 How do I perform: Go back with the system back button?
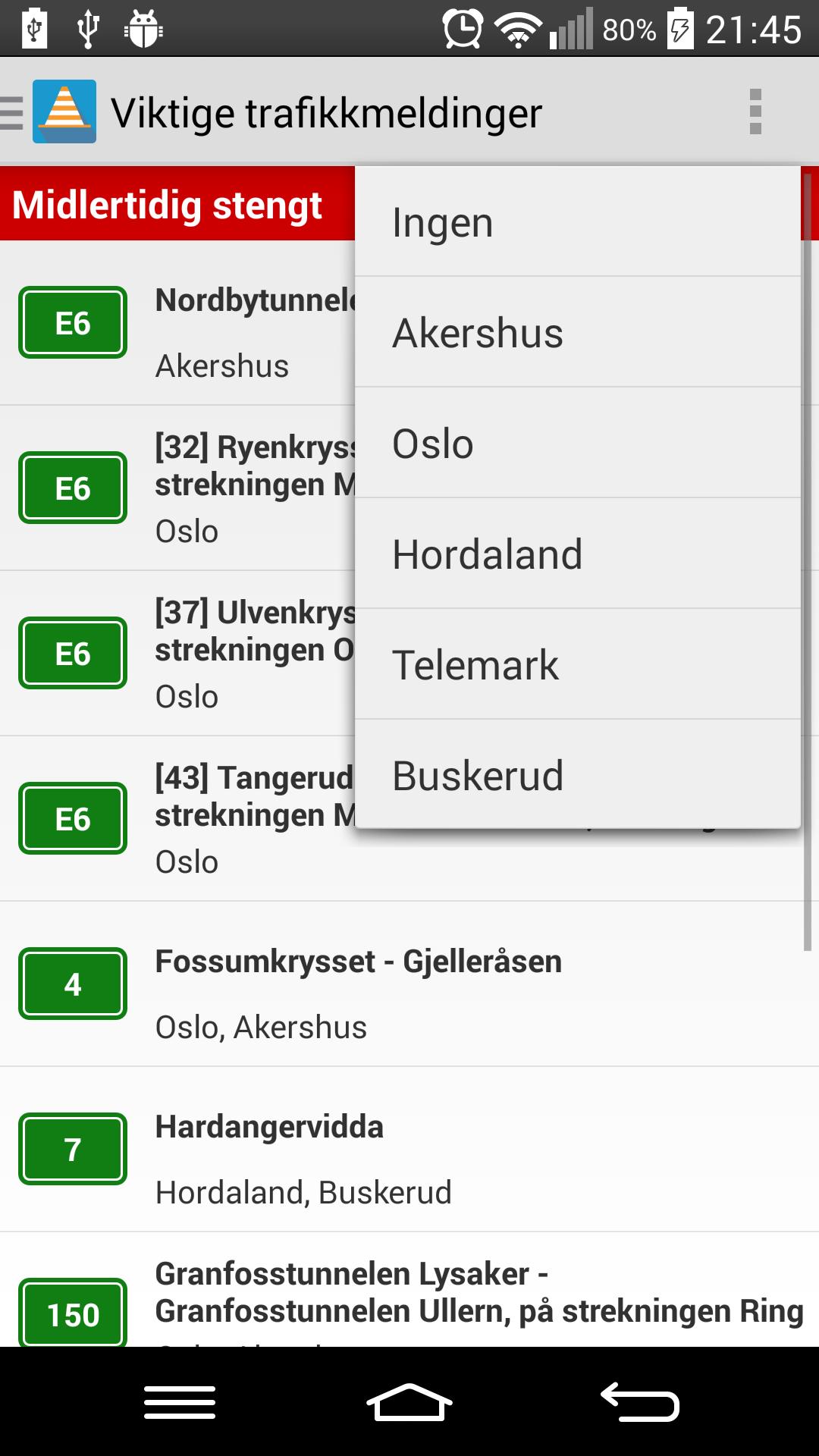[x=639, y=1401]
